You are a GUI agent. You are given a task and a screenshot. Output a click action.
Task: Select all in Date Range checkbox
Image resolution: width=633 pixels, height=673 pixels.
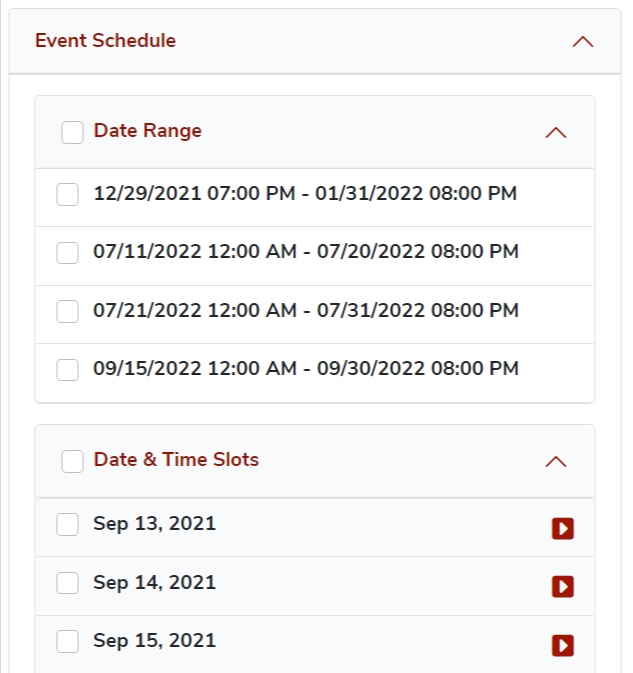coord(72,132)
